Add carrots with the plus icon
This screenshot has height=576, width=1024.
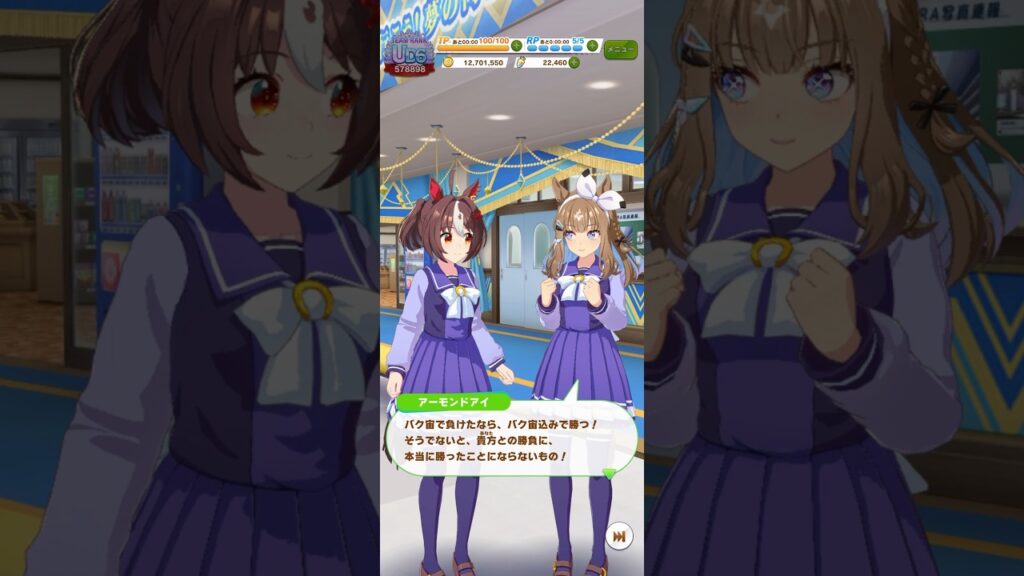[575, 62]
